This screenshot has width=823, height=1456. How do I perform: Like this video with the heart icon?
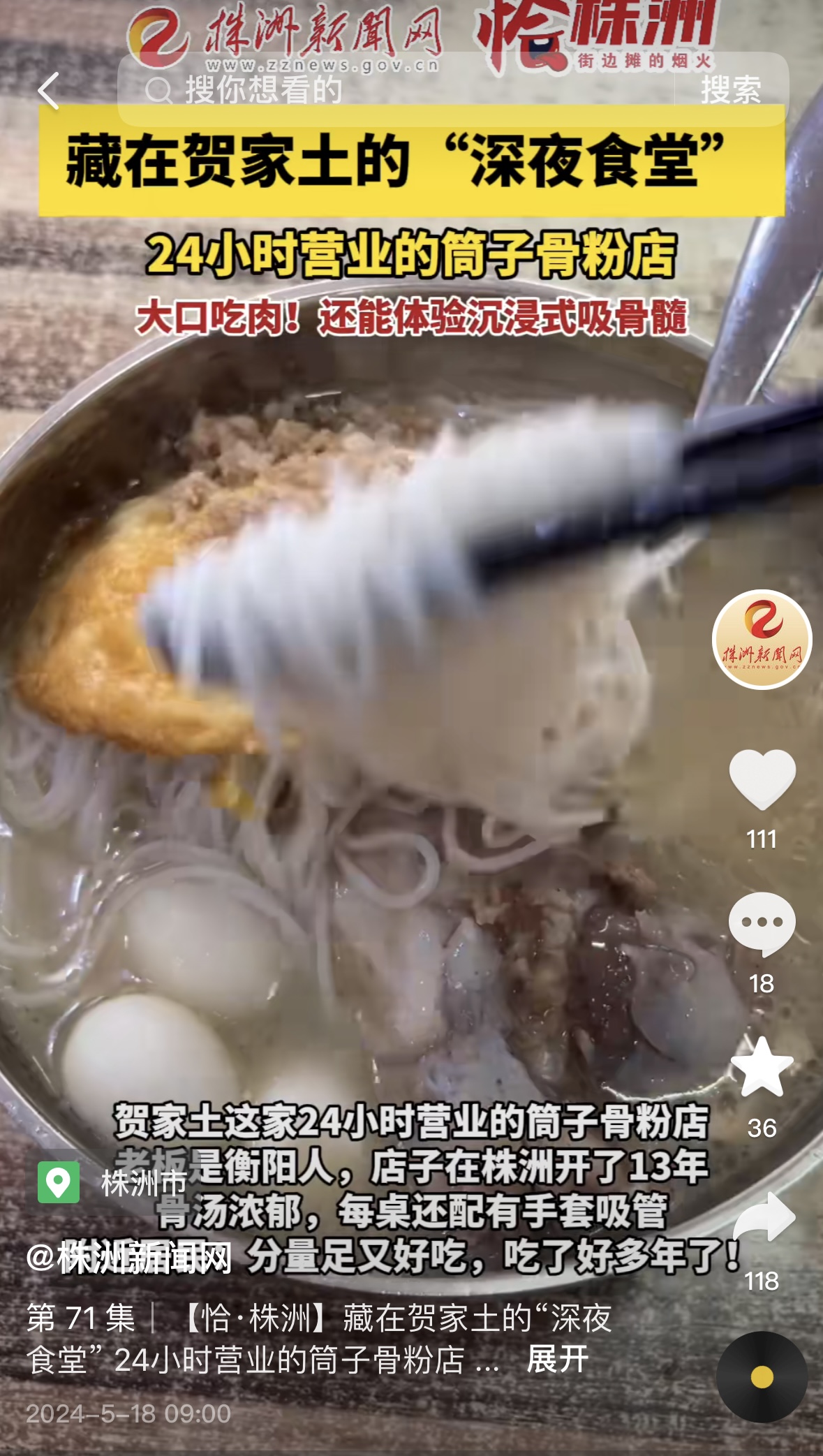click(x=762, y=779)
